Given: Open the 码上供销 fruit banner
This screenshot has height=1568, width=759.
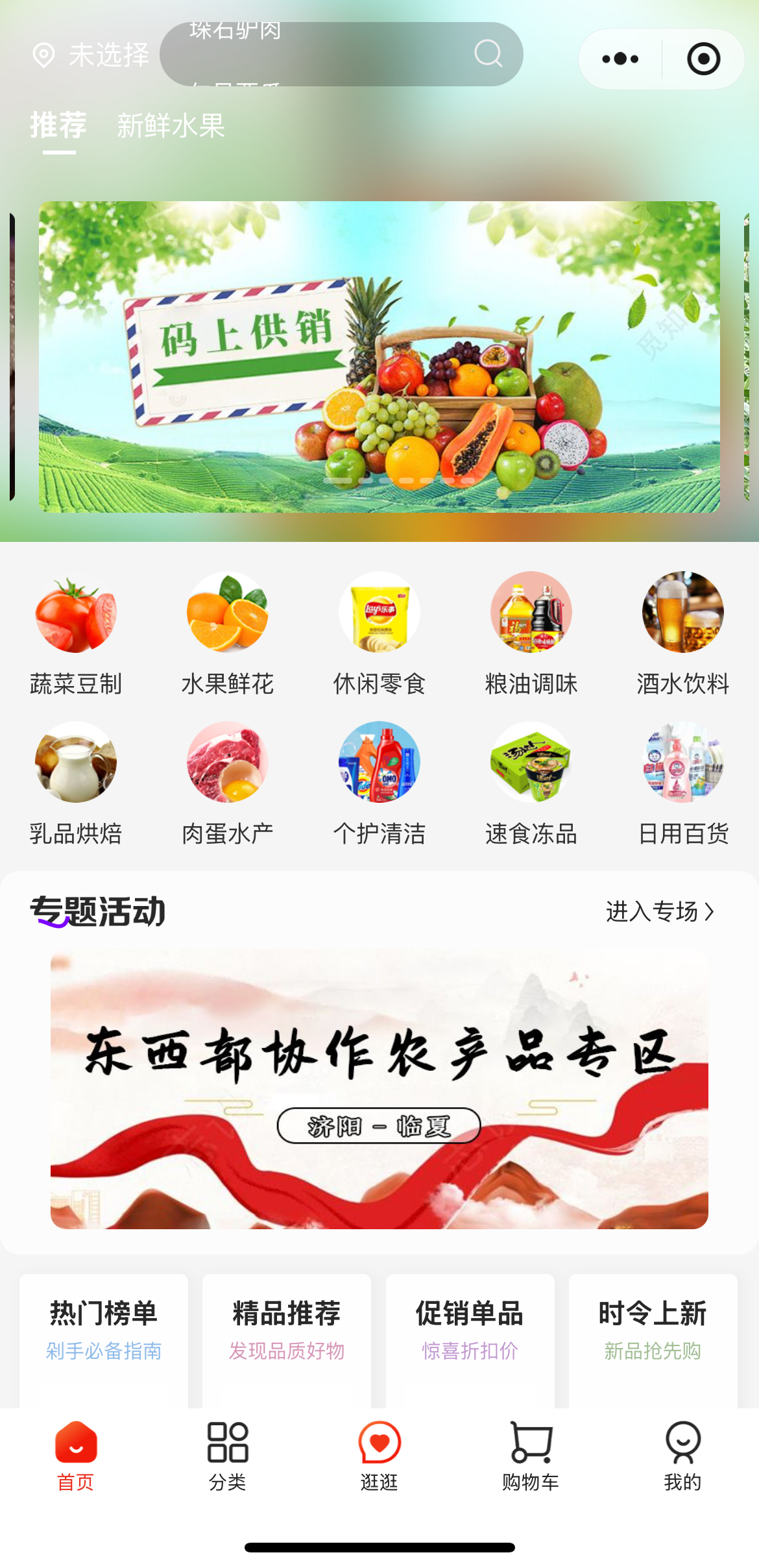Looking at the screenshot, I should coord(379,357).
